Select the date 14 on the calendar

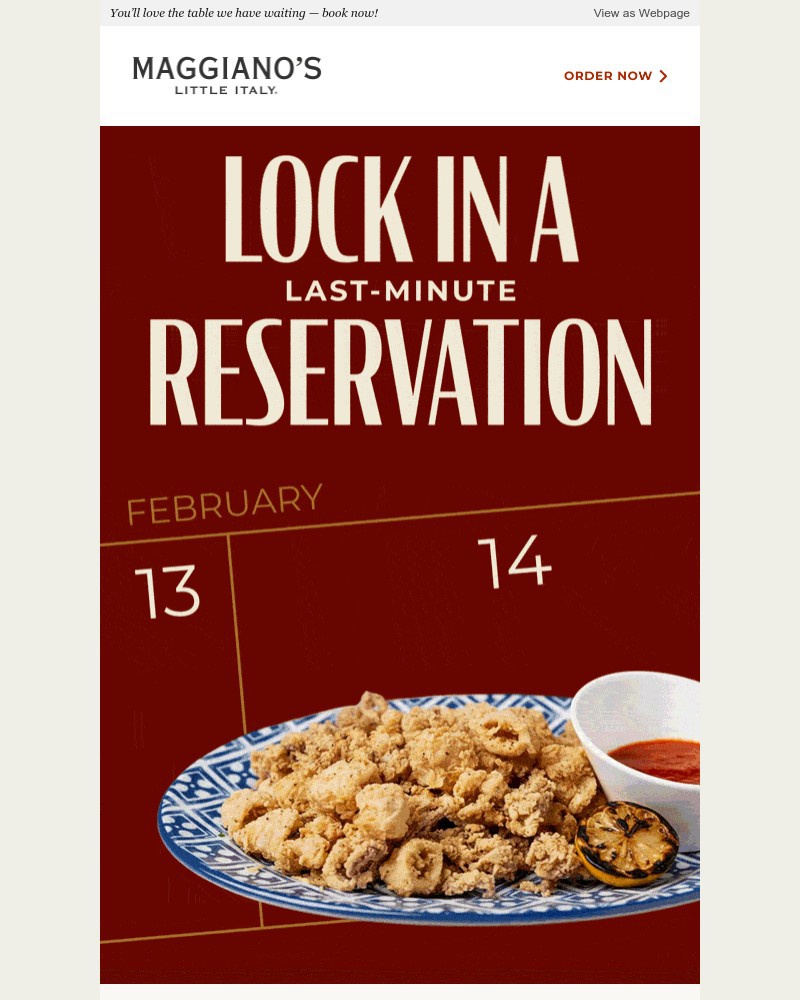click(513, 562)
